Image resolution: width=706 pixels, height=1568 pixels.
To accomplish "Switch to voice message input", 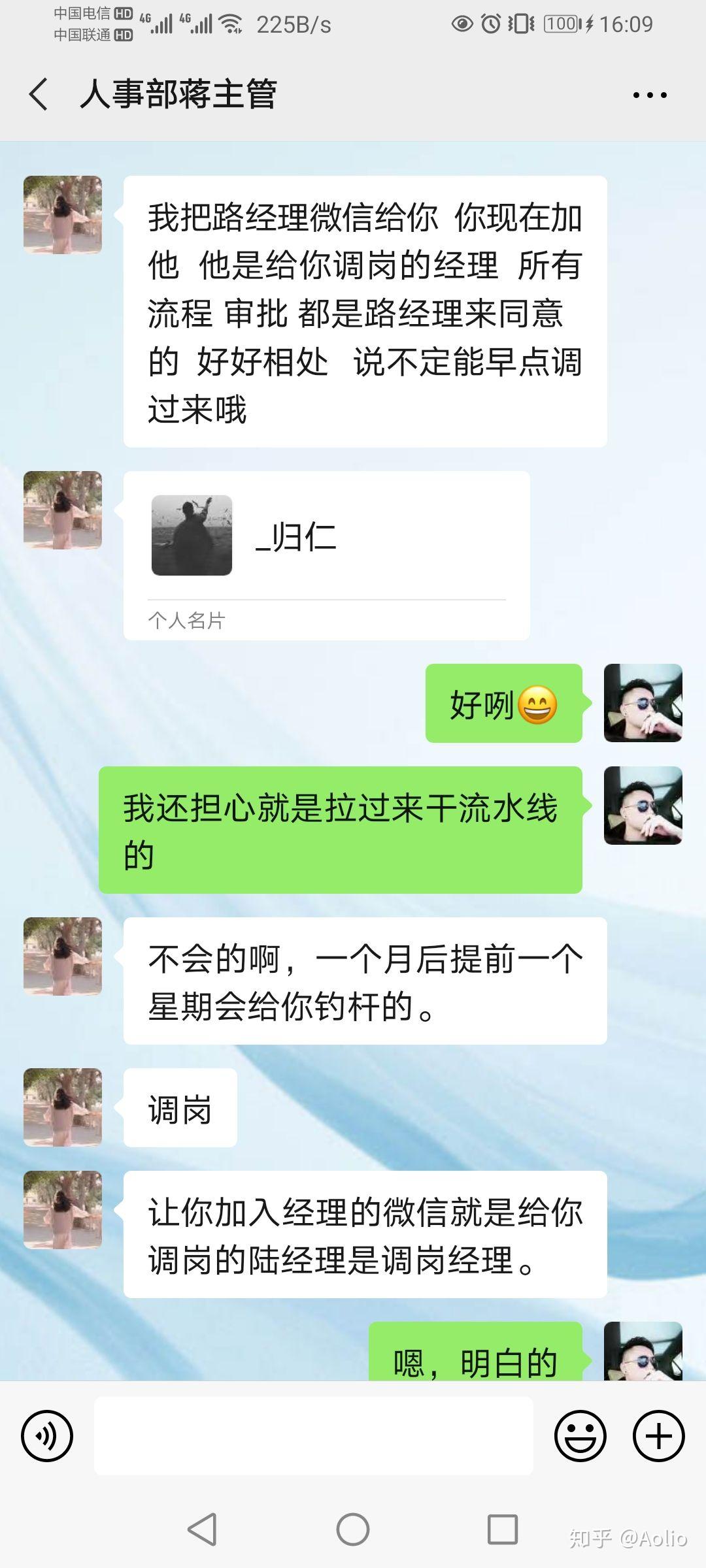I will pyautogui.click(x=47, y=1435).
